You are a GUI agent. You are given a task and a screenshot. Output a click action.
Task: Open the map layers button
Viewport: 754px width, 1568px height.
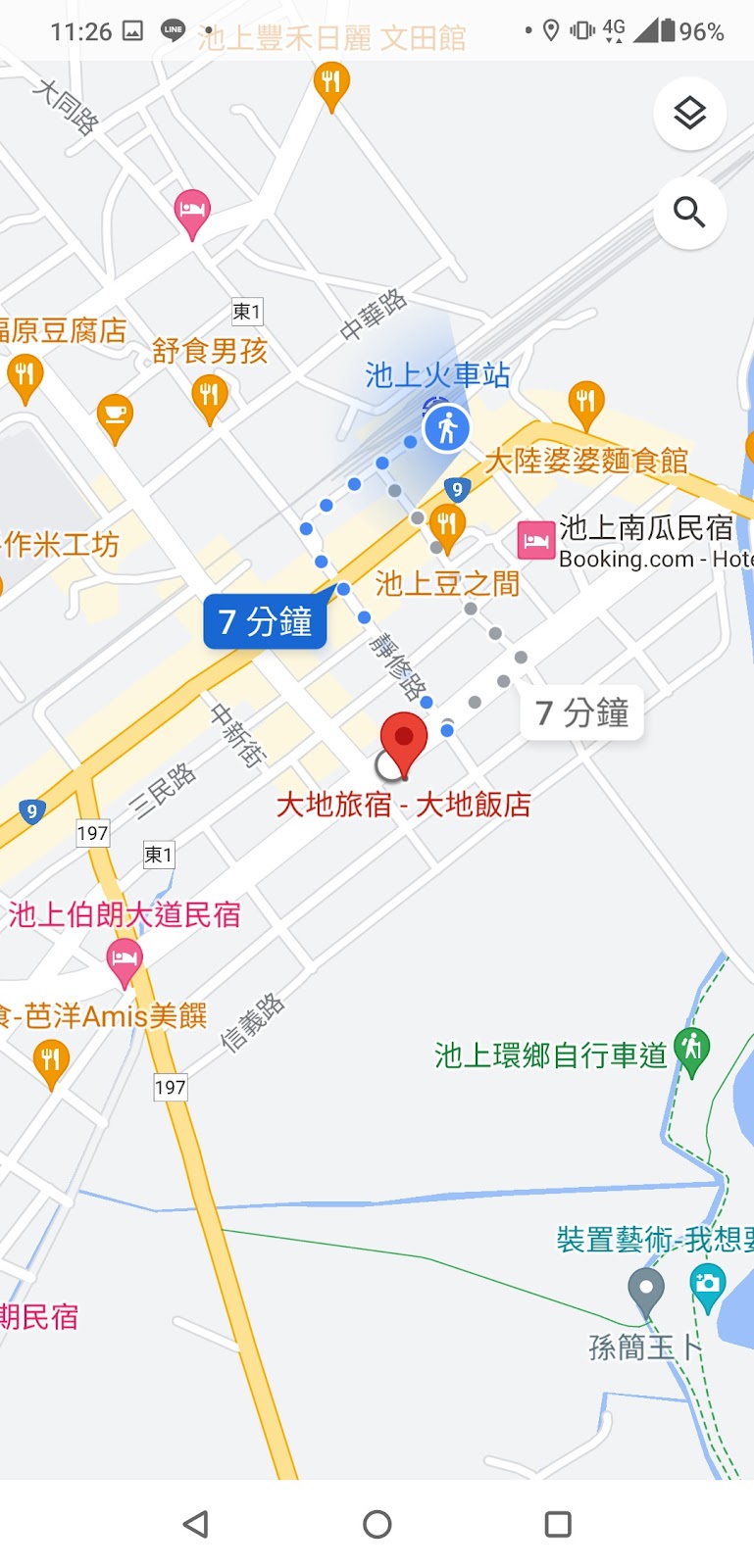pos(689,114)
